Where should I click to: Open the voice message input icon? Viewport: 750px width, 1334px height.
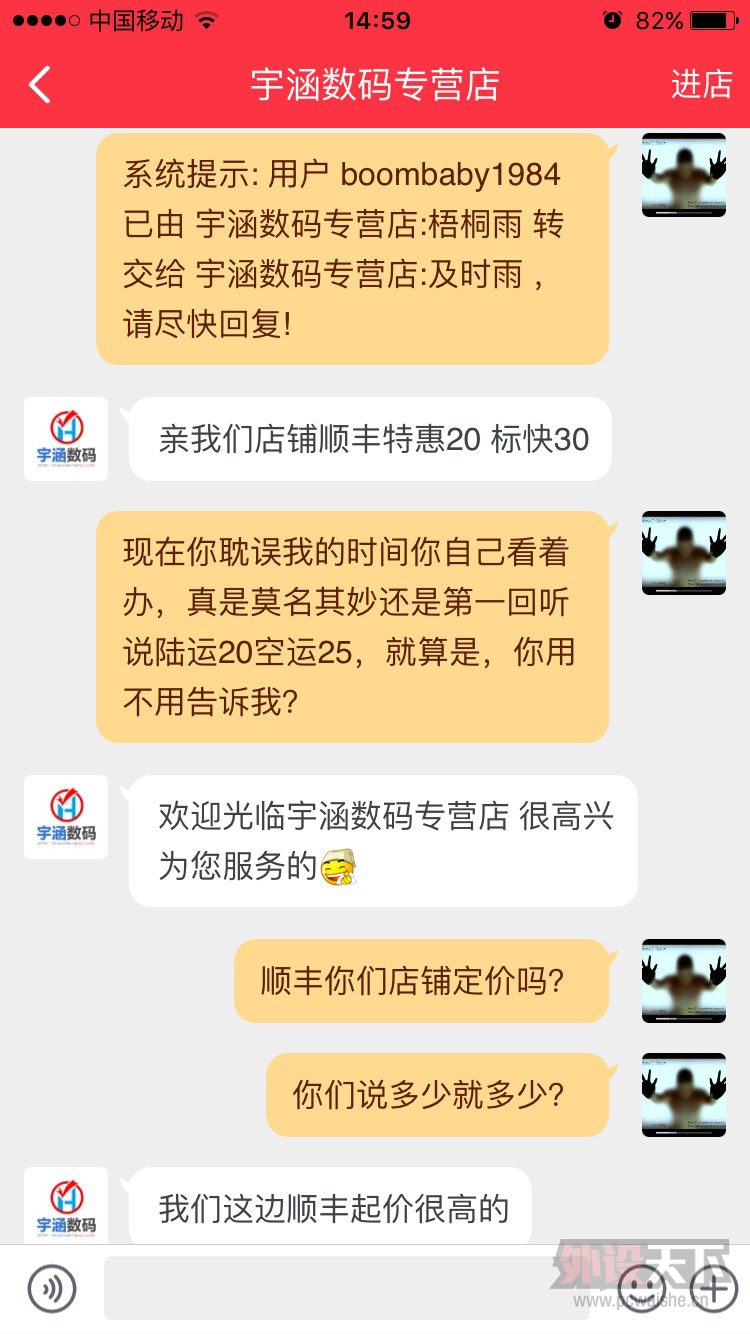(x=52, y=1289)
